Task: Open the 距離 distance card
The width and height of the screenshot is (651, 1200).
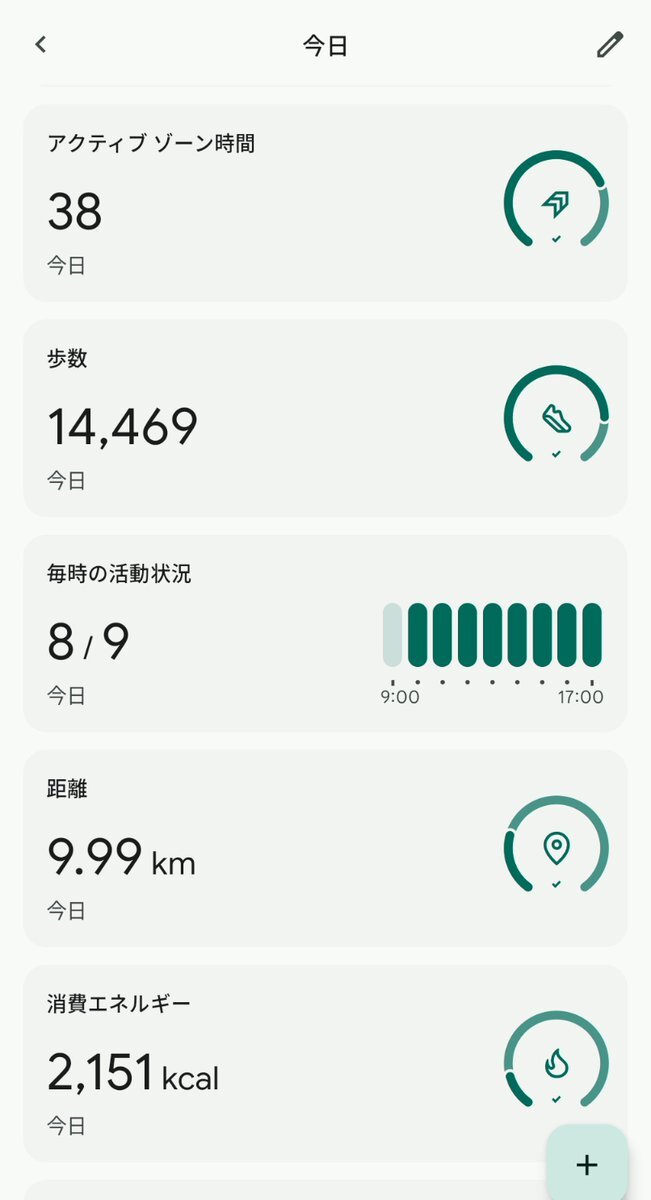Action: pyautogui.click(x=325, y=848)
